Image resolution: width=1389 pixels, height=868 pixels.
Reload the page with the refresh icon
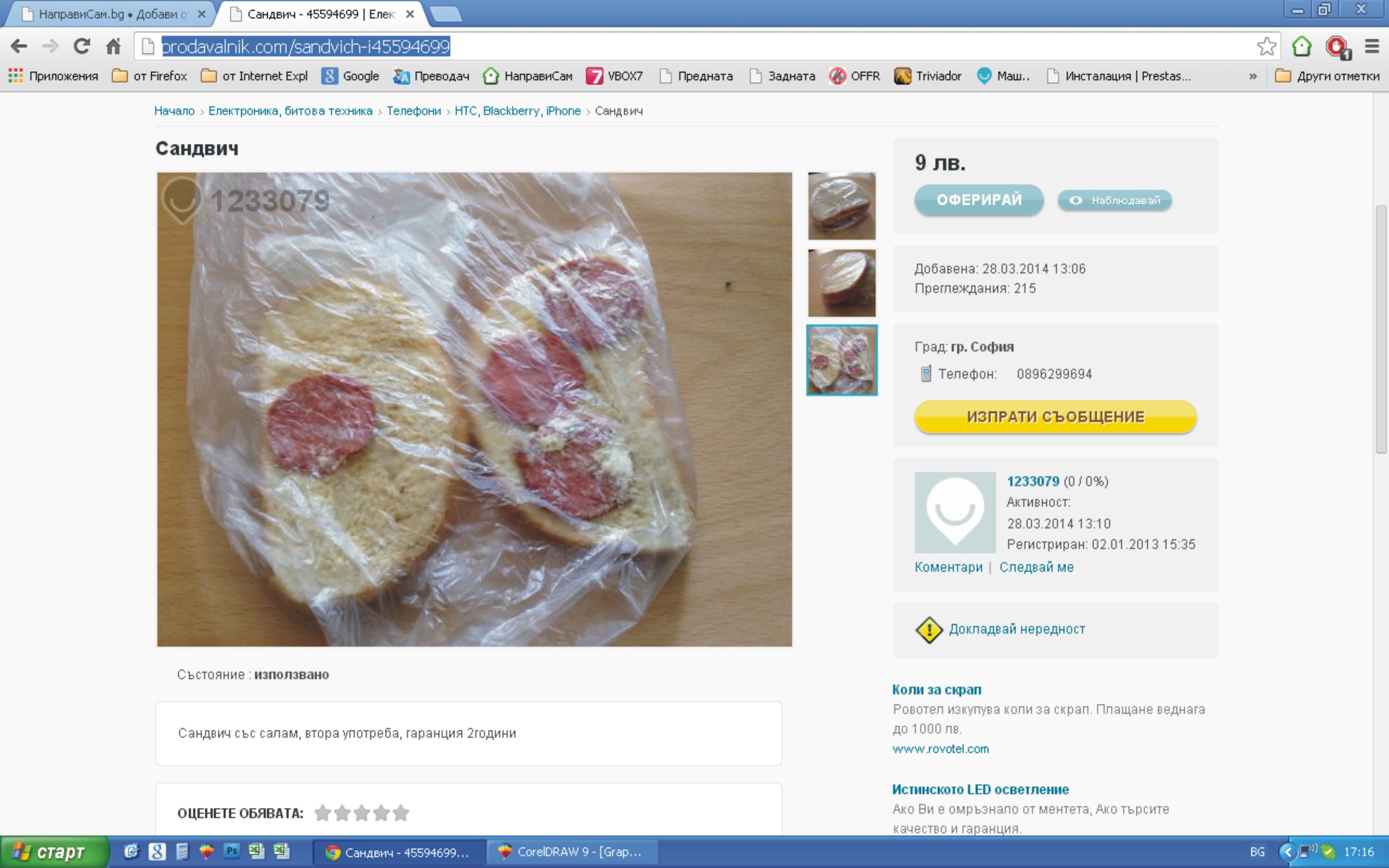click(x=81, y=46)
